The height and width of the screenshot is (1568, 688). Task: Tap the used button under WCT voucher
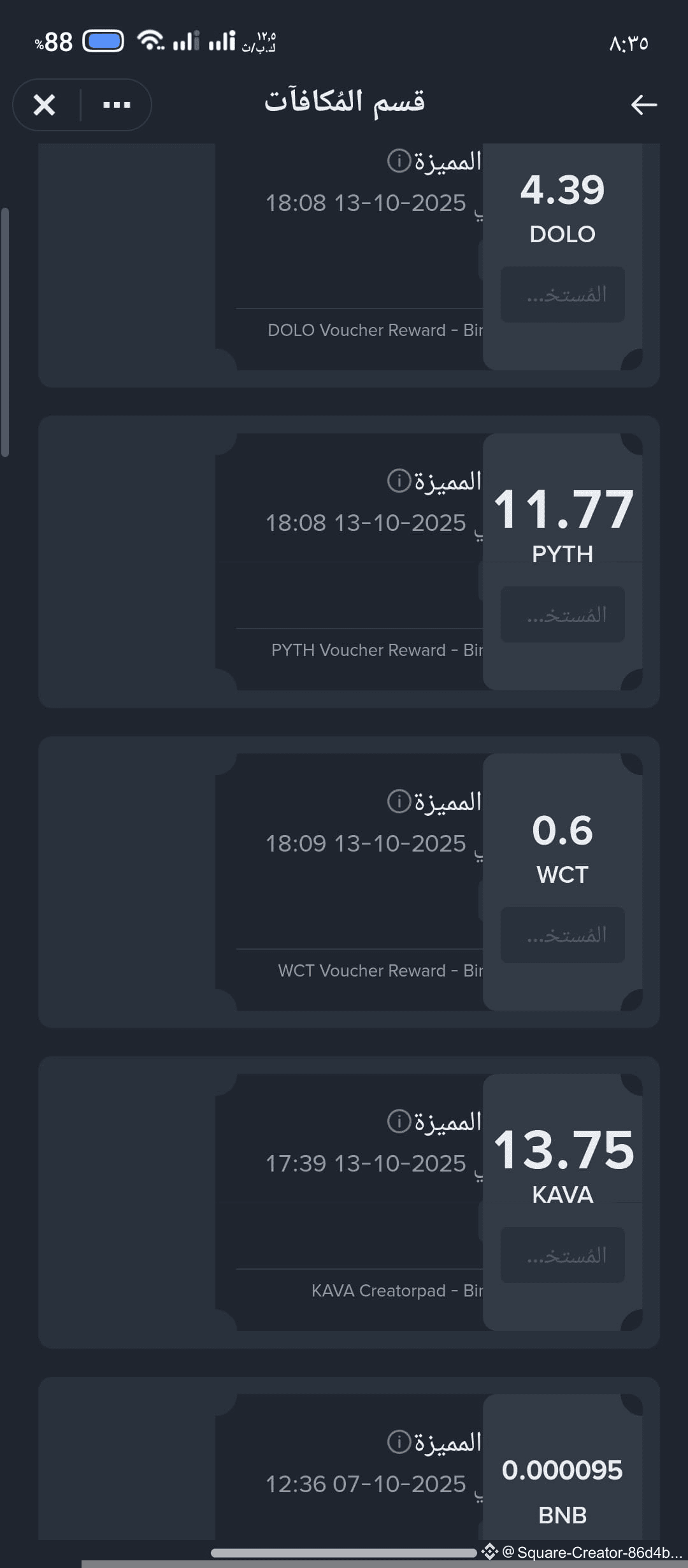tap(563, 935)
